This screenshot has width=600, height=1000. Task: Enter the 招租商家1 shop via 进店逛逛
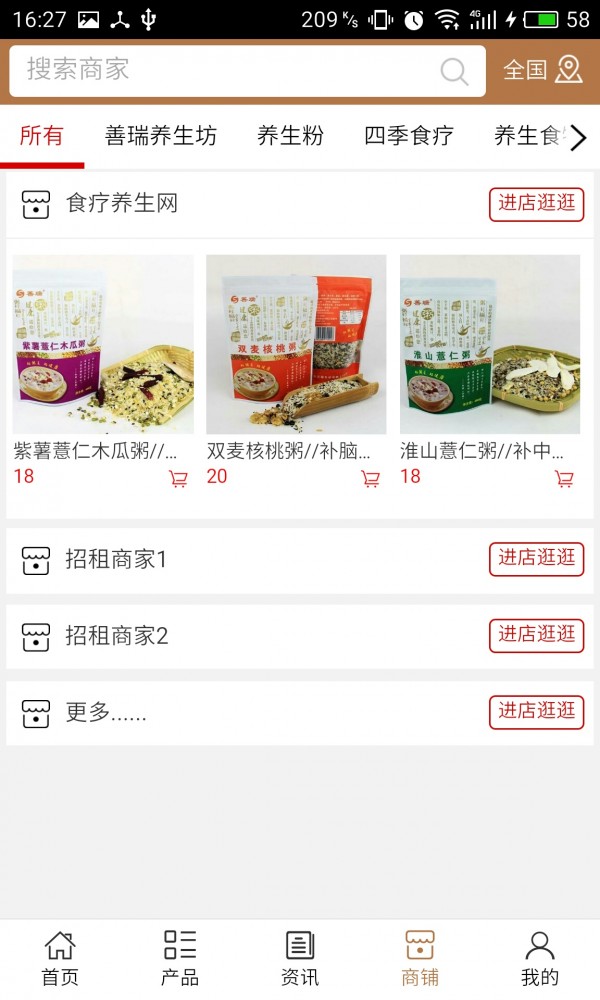pos(536,559)
